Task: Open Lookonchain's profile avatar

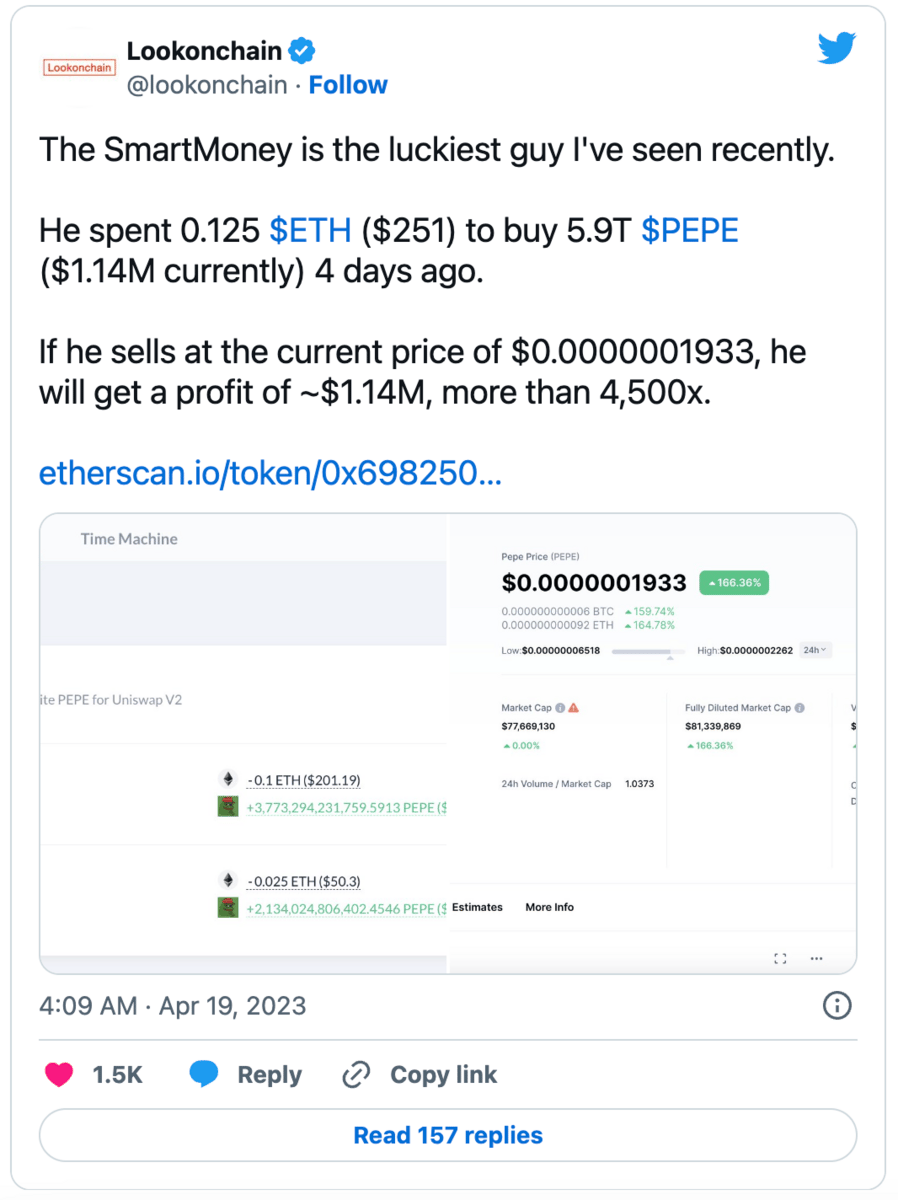Action: 79,68
